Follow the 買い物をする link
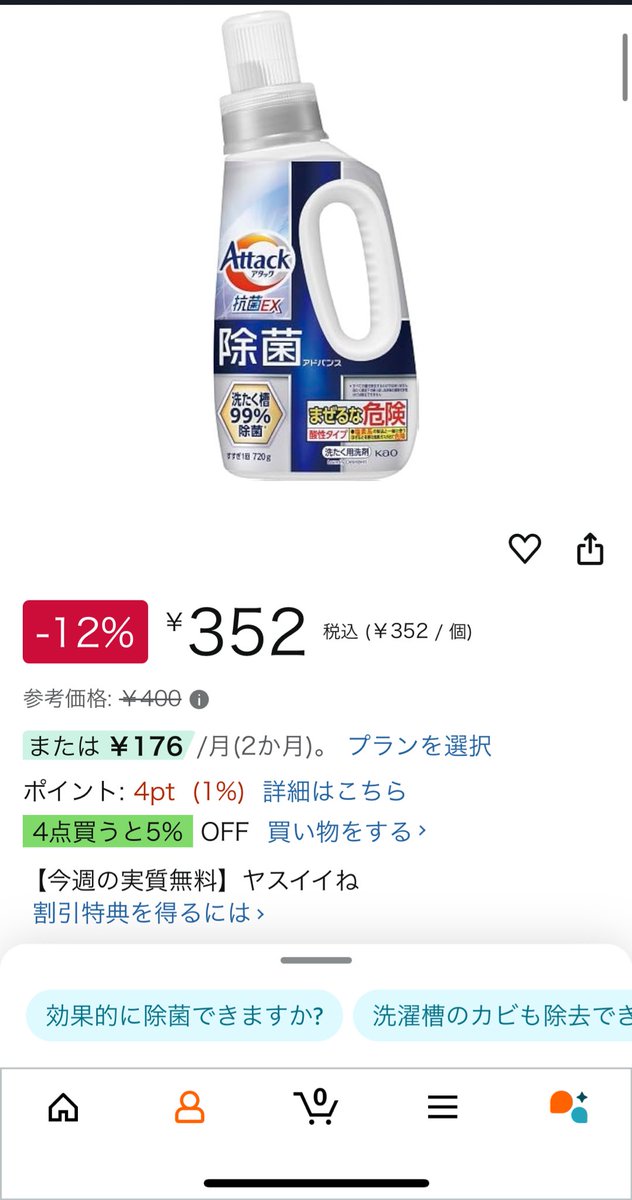The height and width of the screenshot is (1200, 632). pyautogui.click(x=347, y=831)
